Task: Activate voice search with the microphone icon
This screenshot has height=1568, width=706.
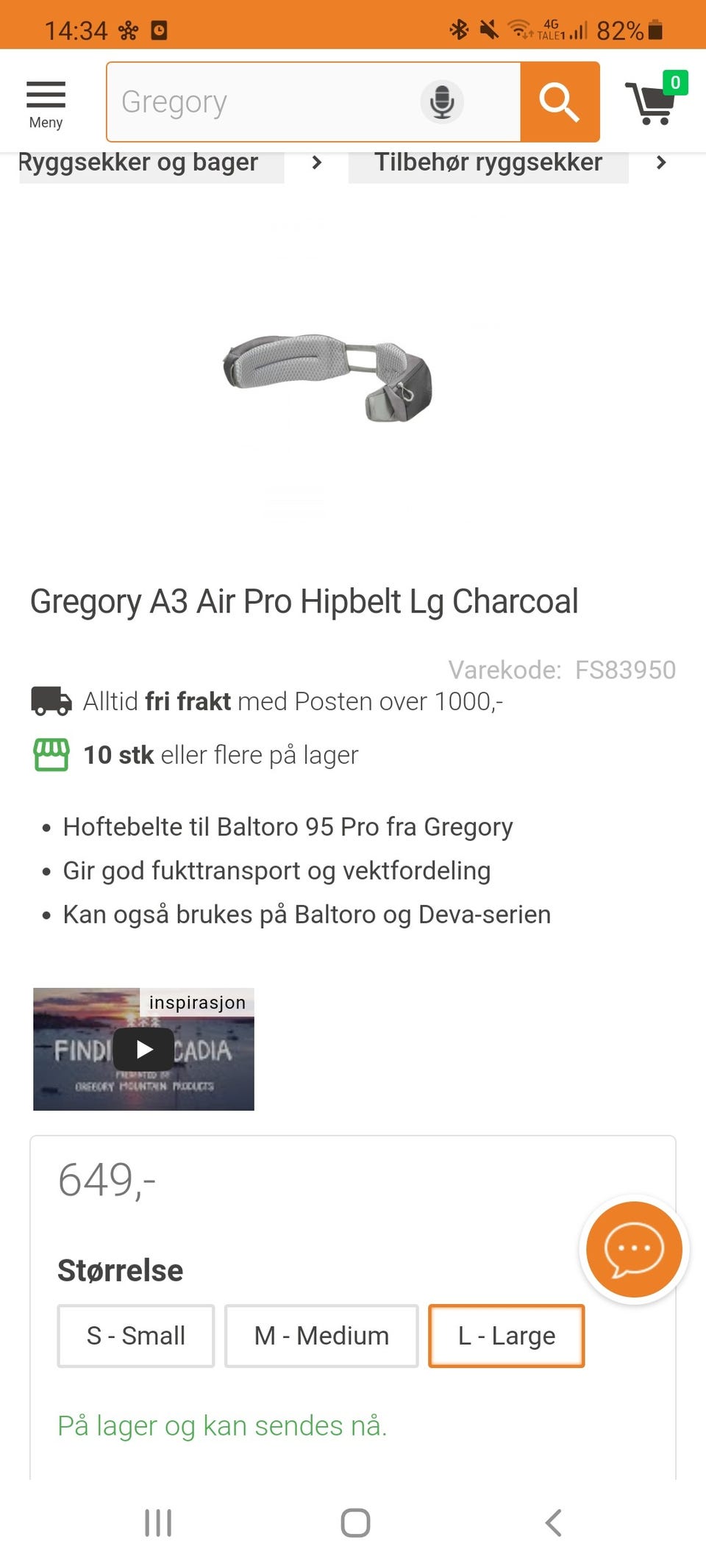Action: point(442,101)
